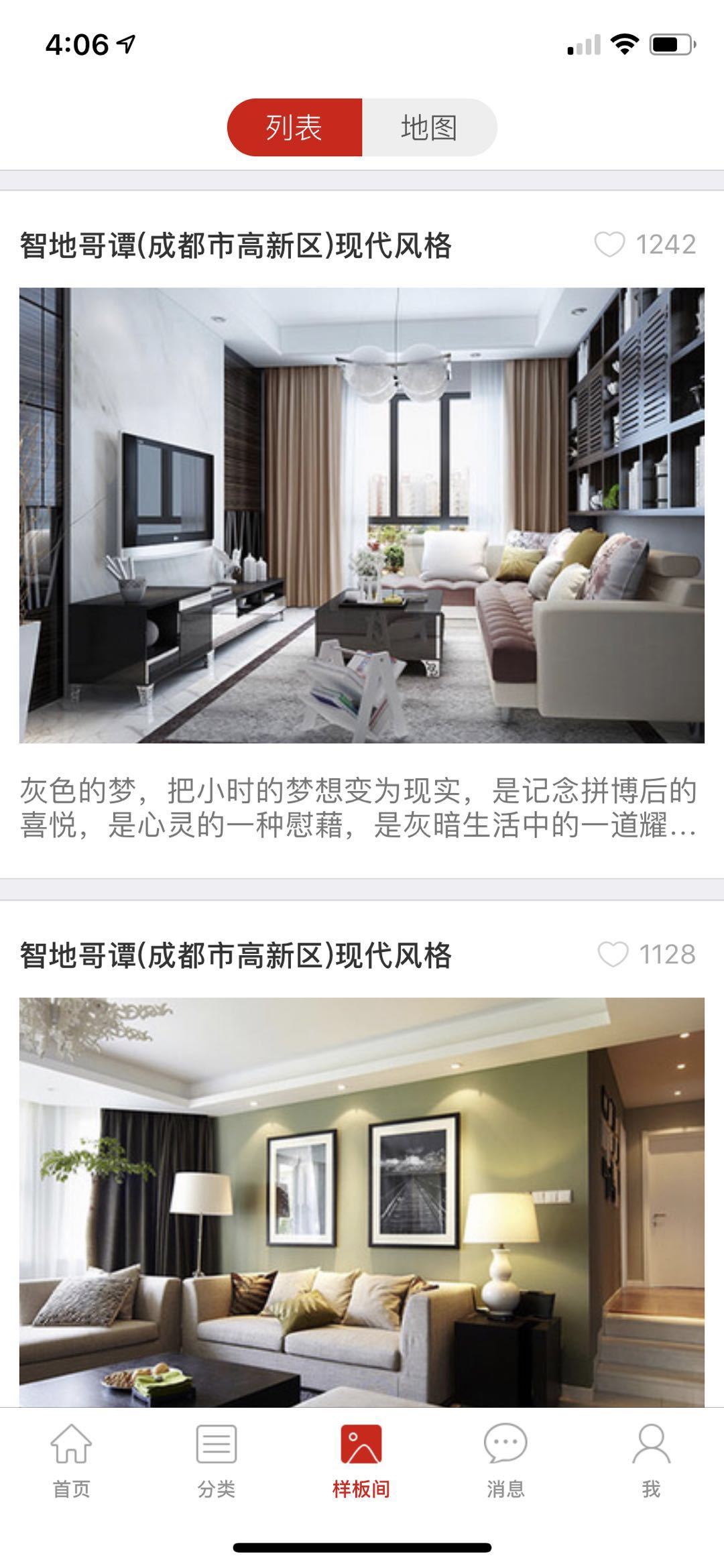
Task: Like the listing with 1242 likes
Action: [609, 245]
